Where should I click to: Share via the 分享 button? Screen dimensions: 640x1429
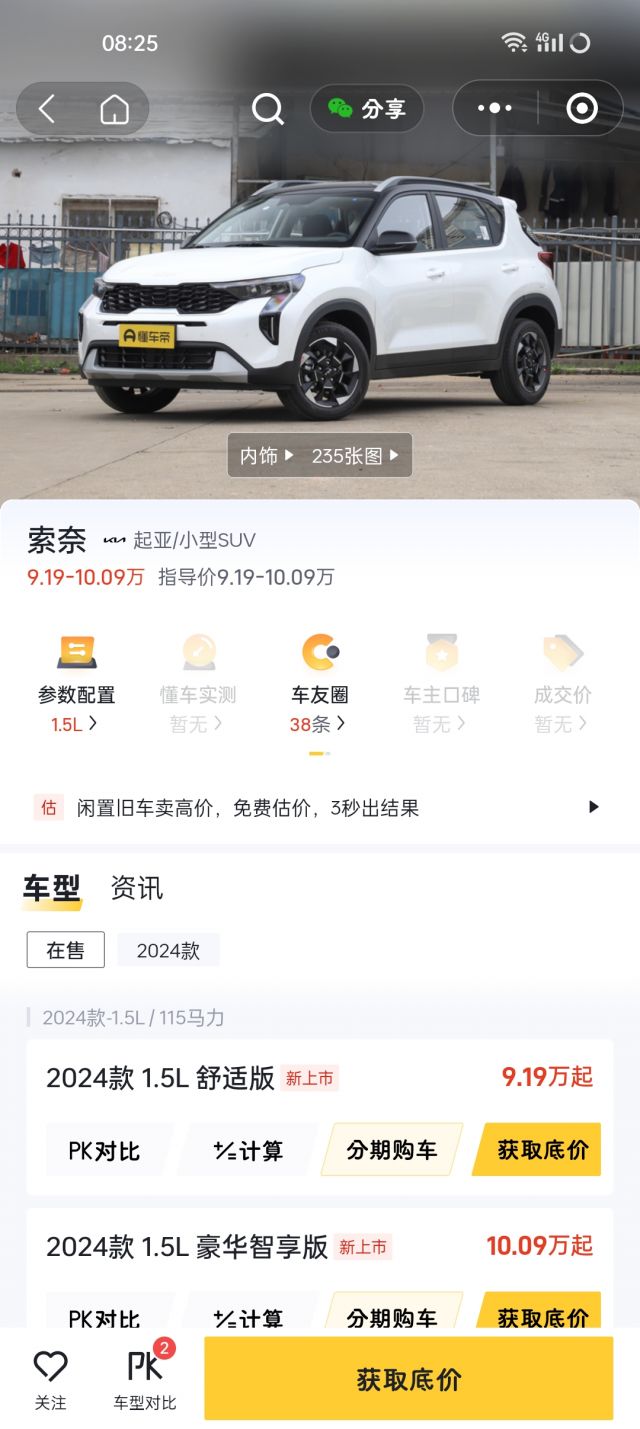point(367,109)
